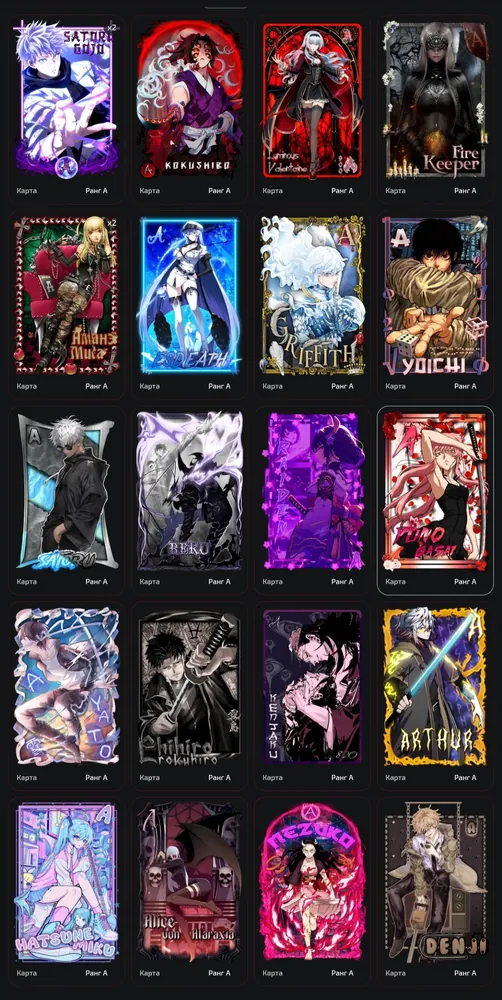Tap the Yuno Gasai card
The height and width of the screenshot is (1000, 502).
[435, 501]
